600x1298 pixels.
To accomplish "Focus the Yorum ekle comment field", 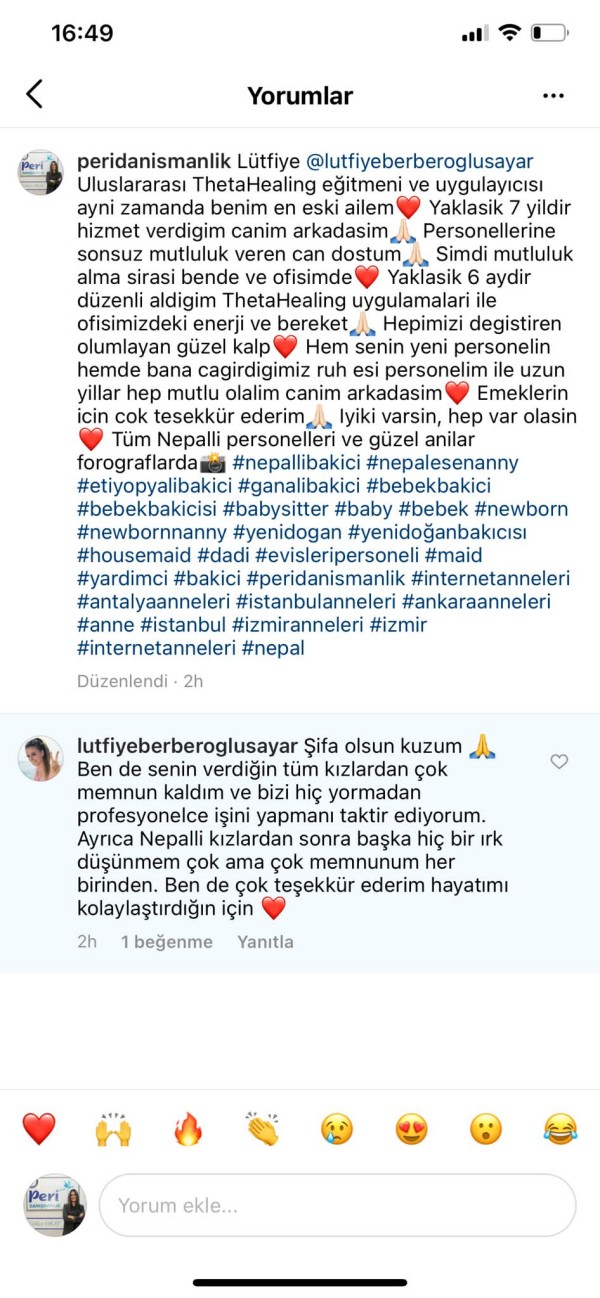I will 337,1205.
